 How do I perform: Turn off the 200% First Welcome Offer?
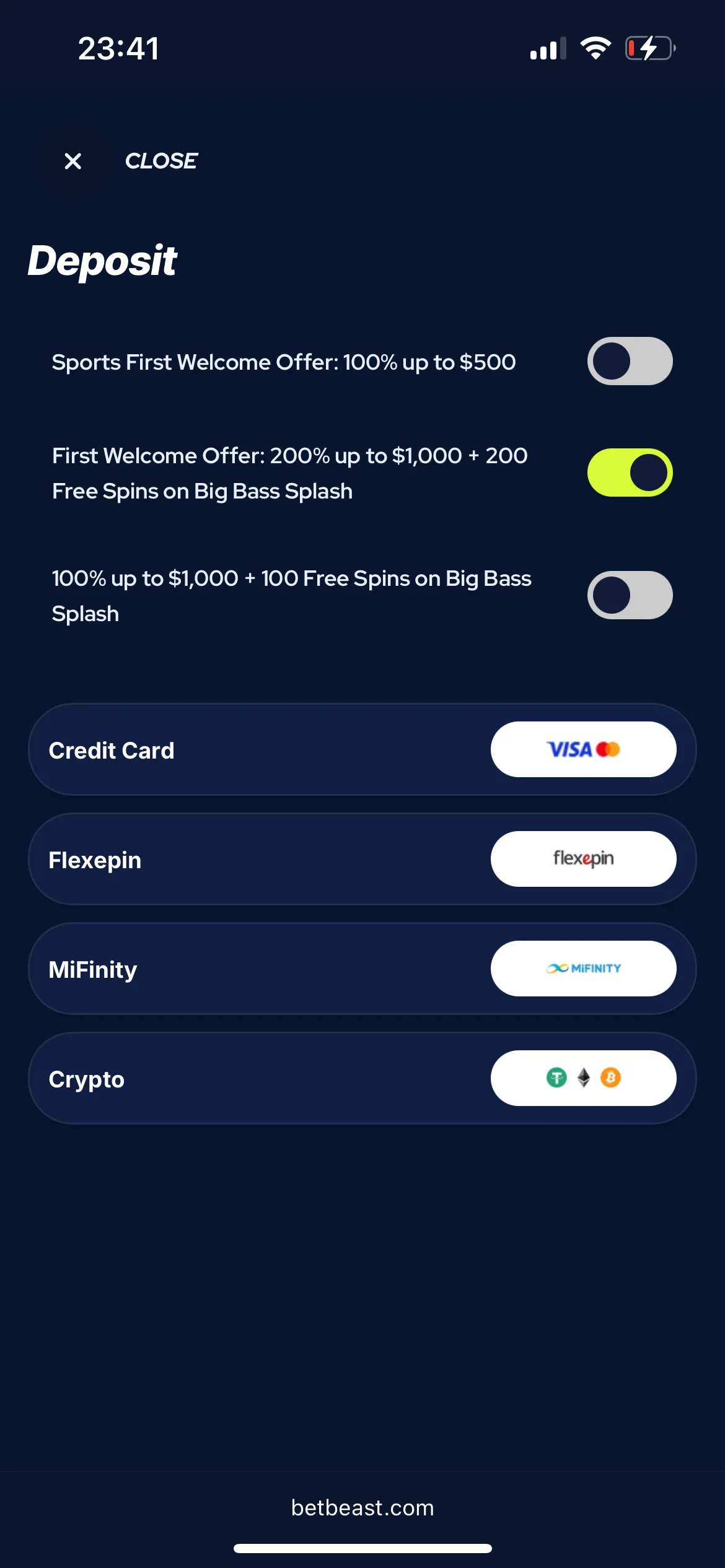tap(630, 473)
